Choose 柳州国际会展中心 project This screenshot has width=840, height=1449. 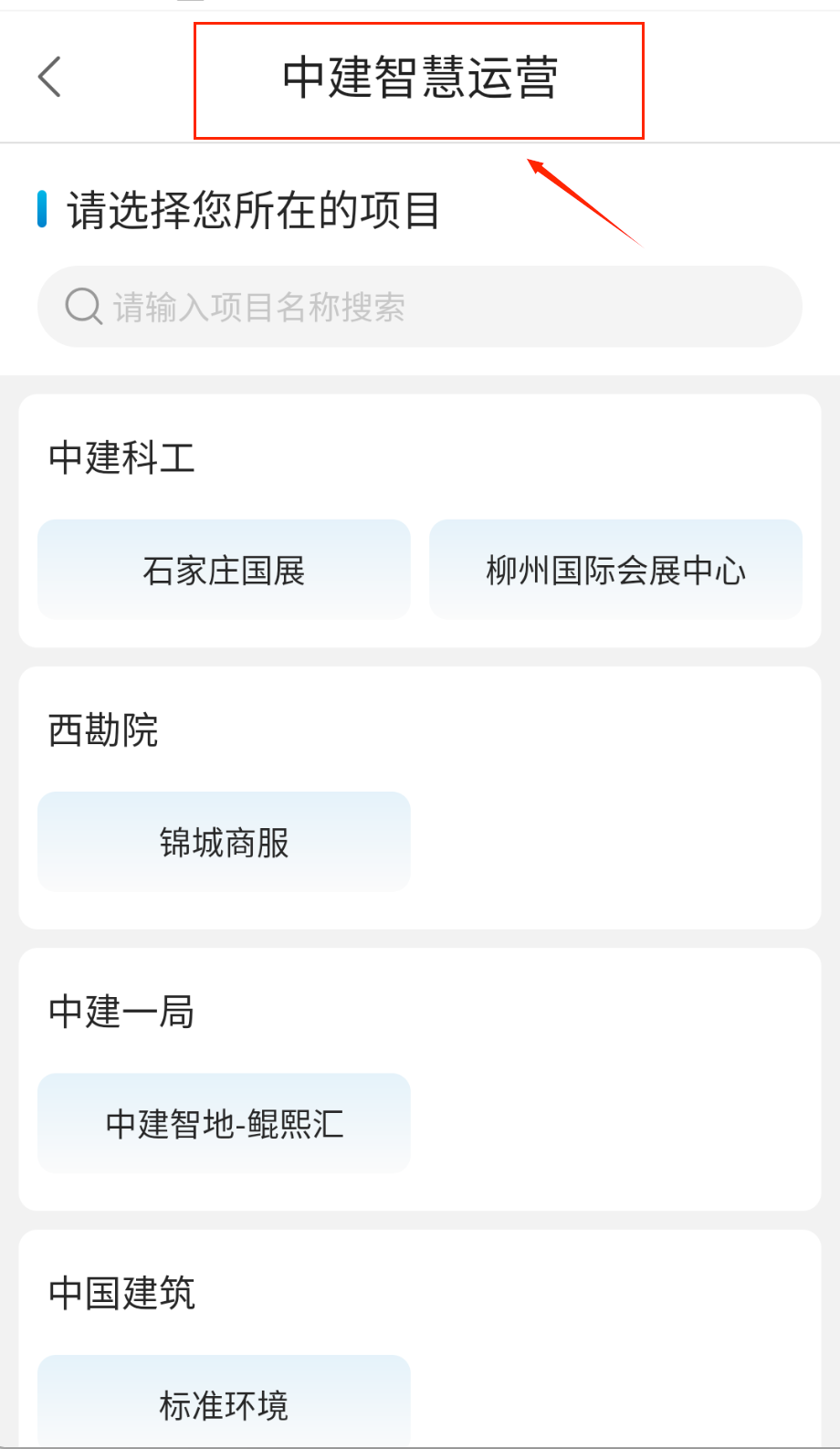point(615,570)
